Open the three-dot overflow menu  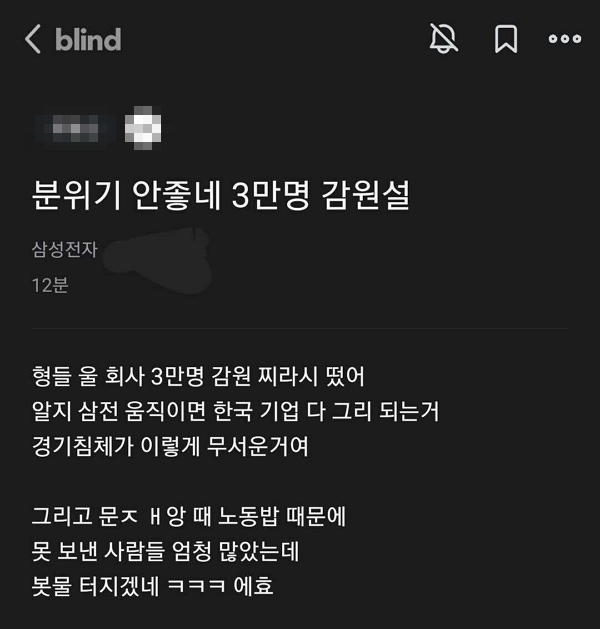pyautogui.click(x=564, y=40)
